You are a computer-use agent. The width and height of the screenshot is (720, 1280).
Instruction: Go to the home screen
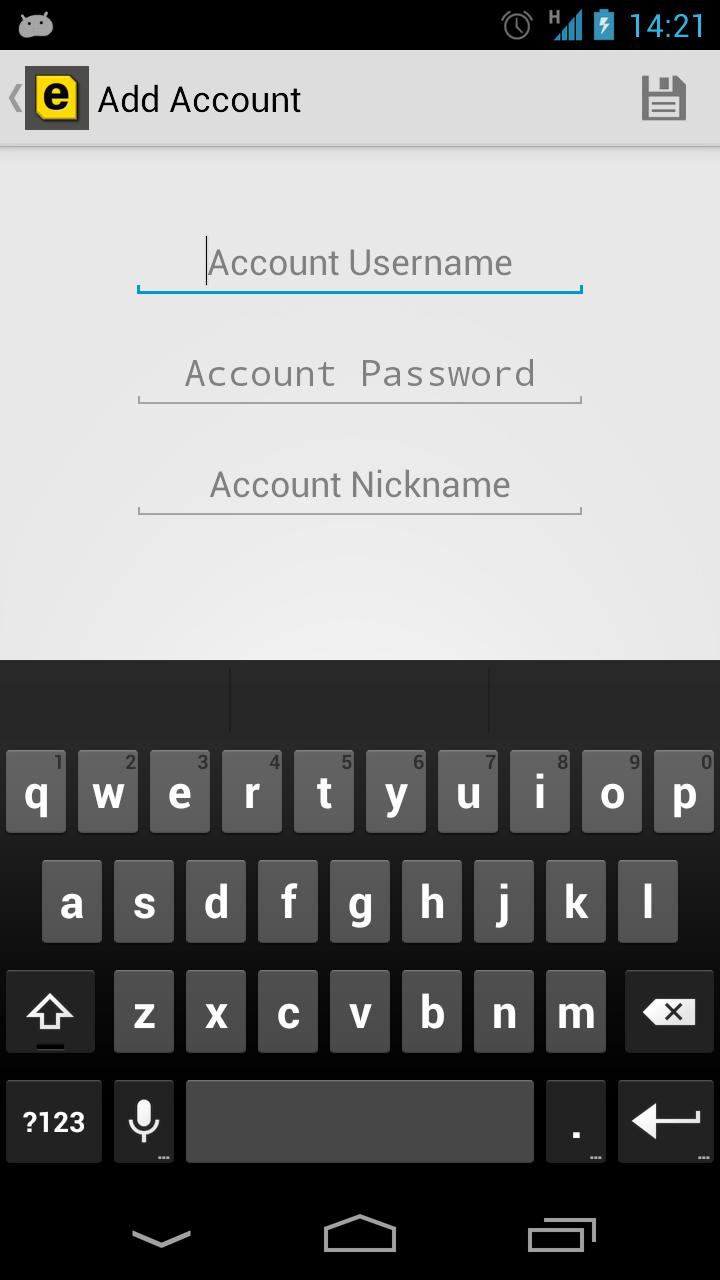360,1236
